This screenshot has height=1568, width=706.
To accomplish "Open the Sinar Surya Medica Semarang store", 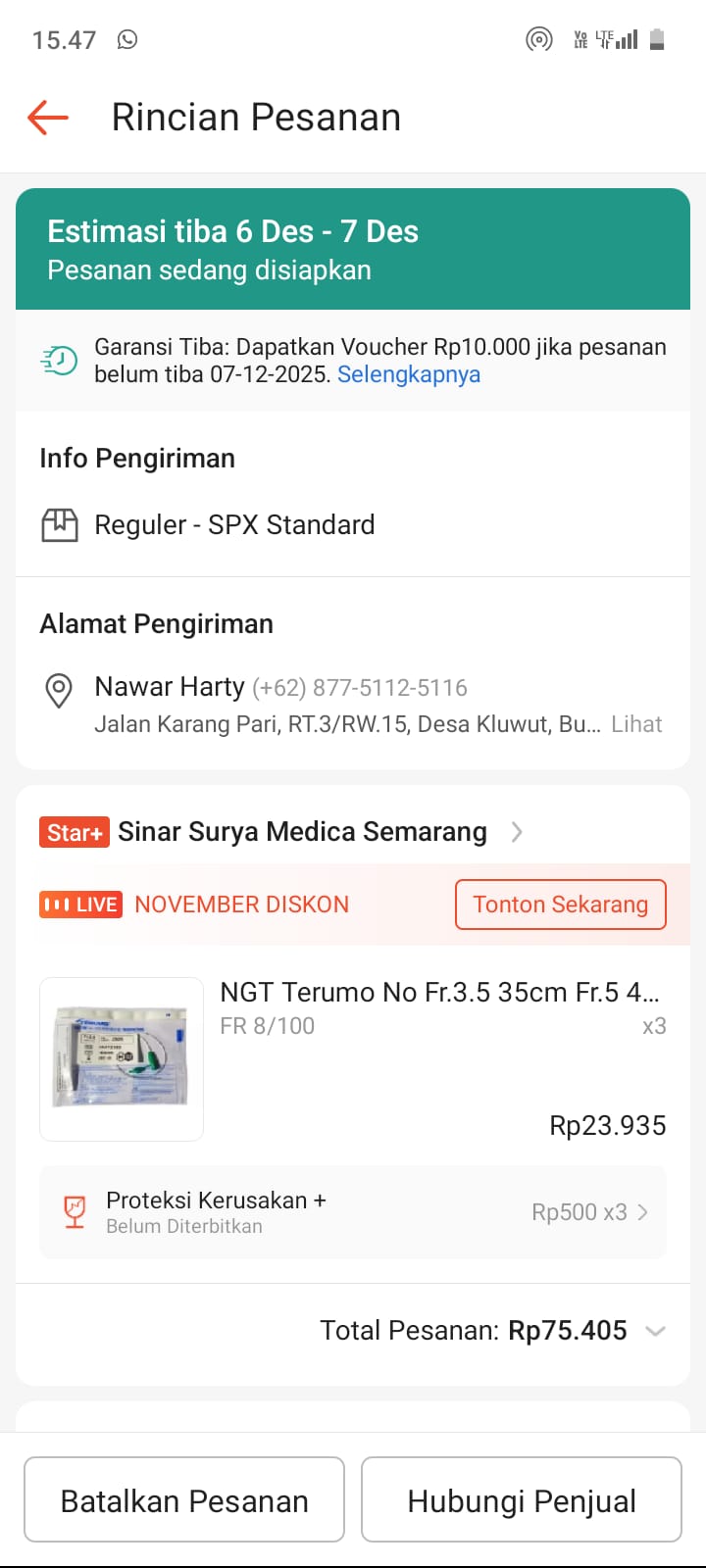I will pyautogui.click(x=302, y=832).
